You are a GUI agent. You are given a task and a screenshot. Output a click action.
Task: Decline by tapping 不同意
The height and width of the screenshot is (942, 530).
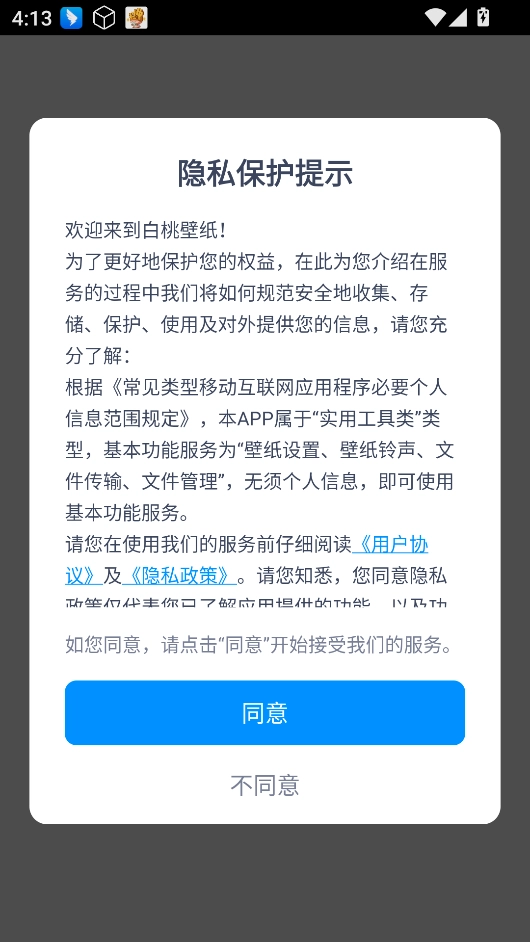(265, 785)
